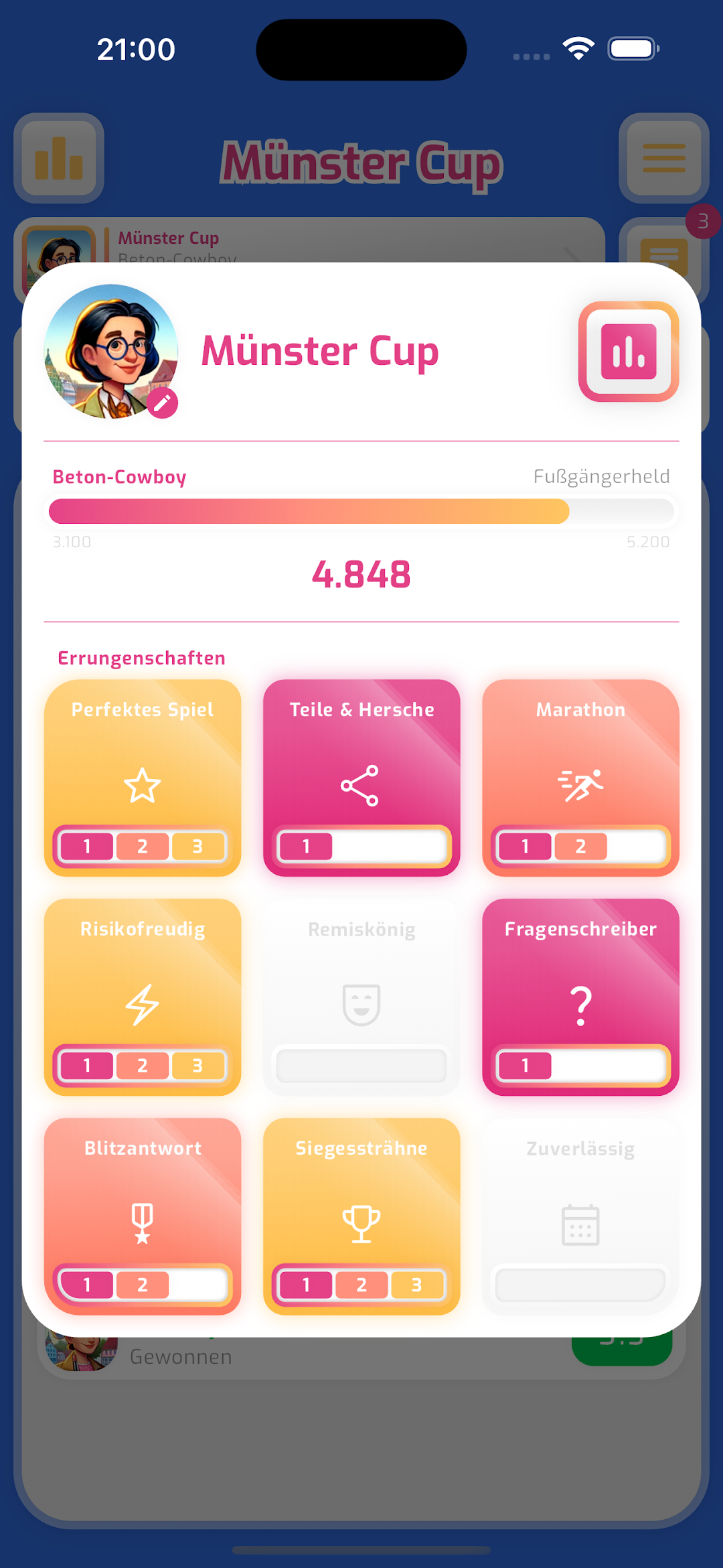Edit the profile avatar
Image resolution: width=723 pixels, height=1568 pixels.
163,403
